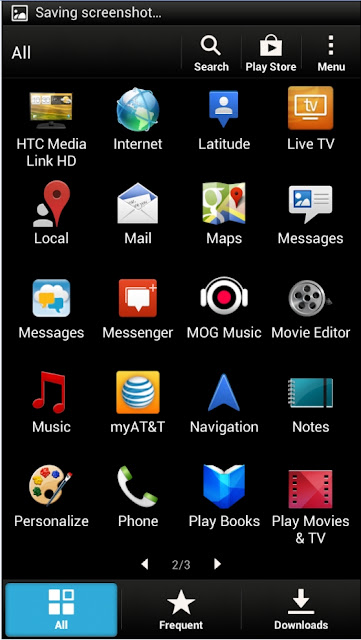This screenshot has width=361, height=640.
Task: Open the Play Store shortcut
Action: point(271,53)
